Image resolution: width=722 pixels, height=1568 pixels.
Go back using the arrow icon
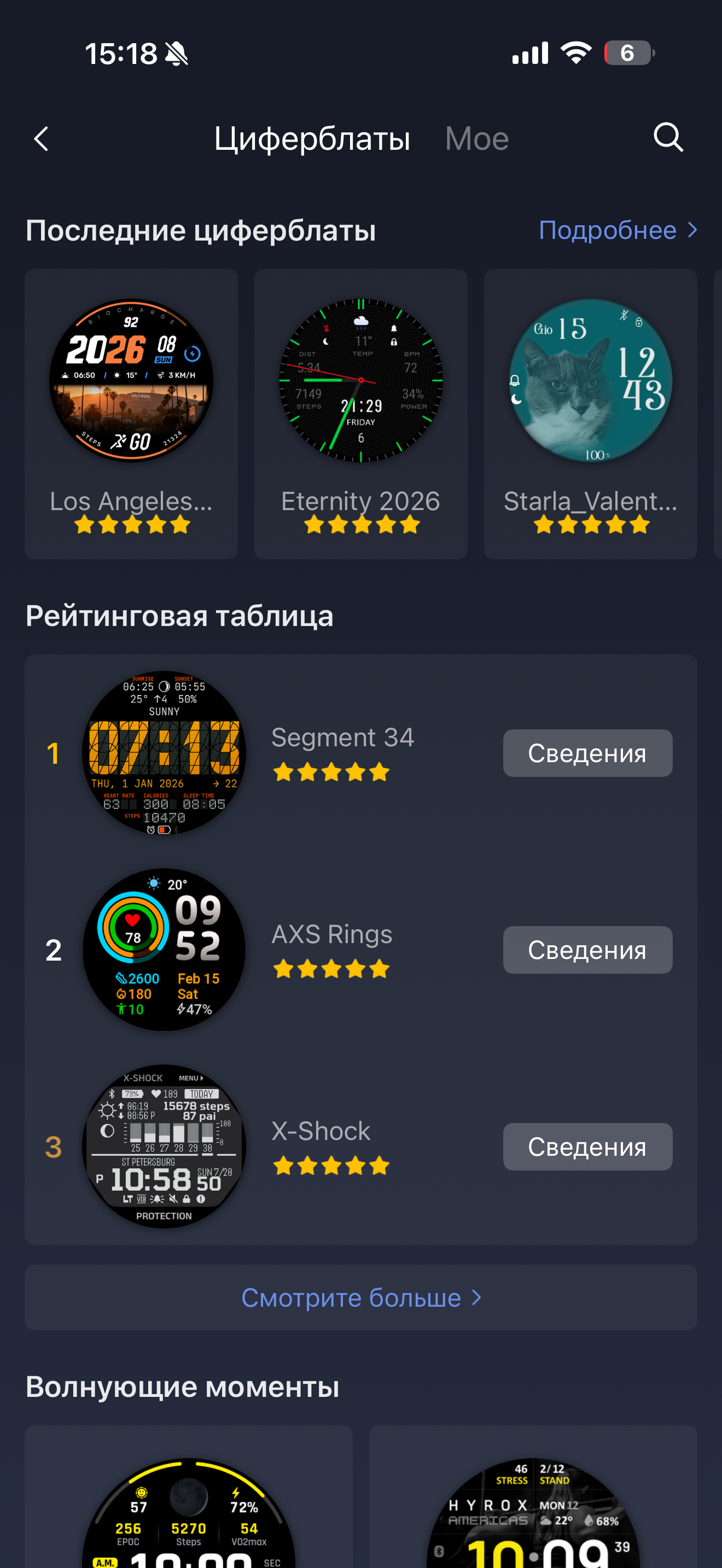pyautogui.click(x=42, y=139)
